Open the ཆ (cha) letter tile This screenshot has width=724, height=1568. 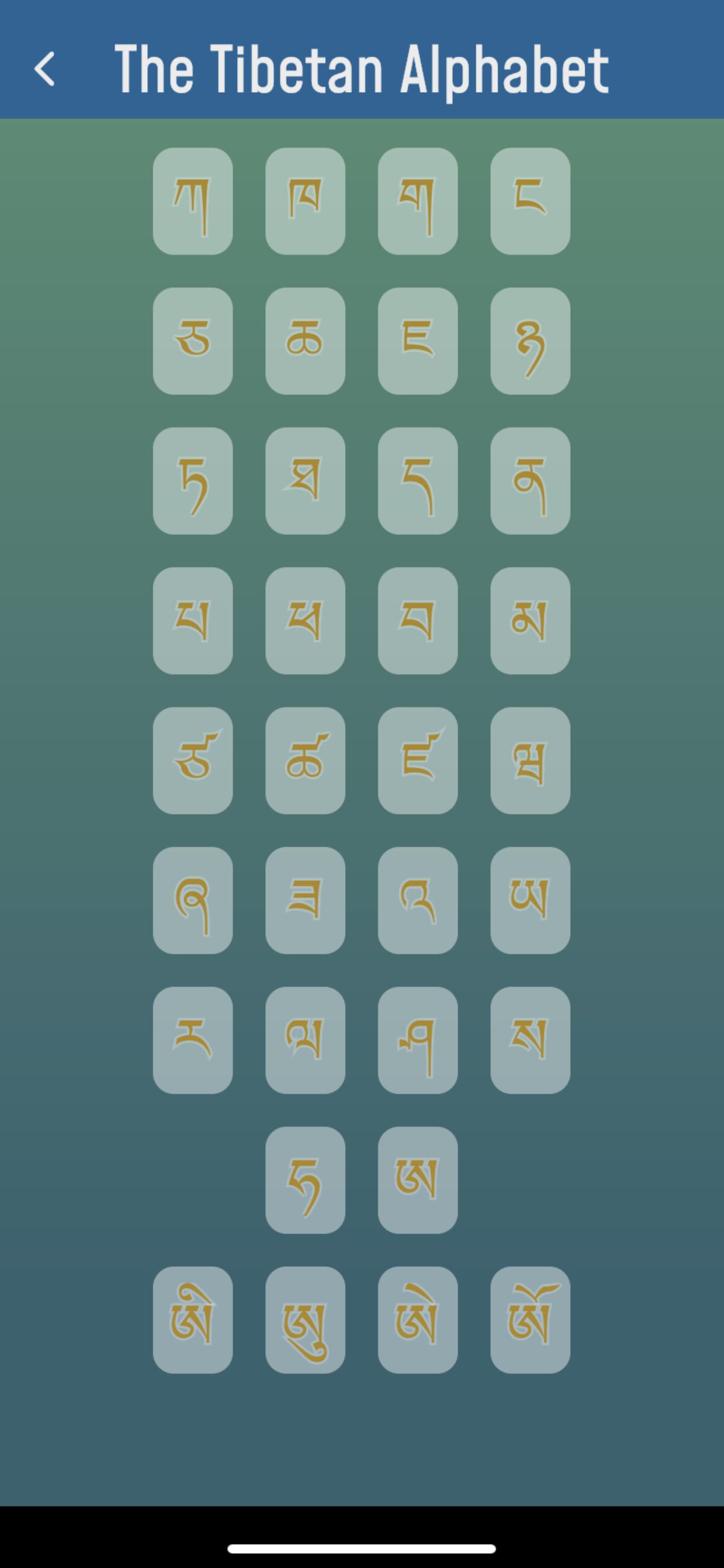point(305,341)
